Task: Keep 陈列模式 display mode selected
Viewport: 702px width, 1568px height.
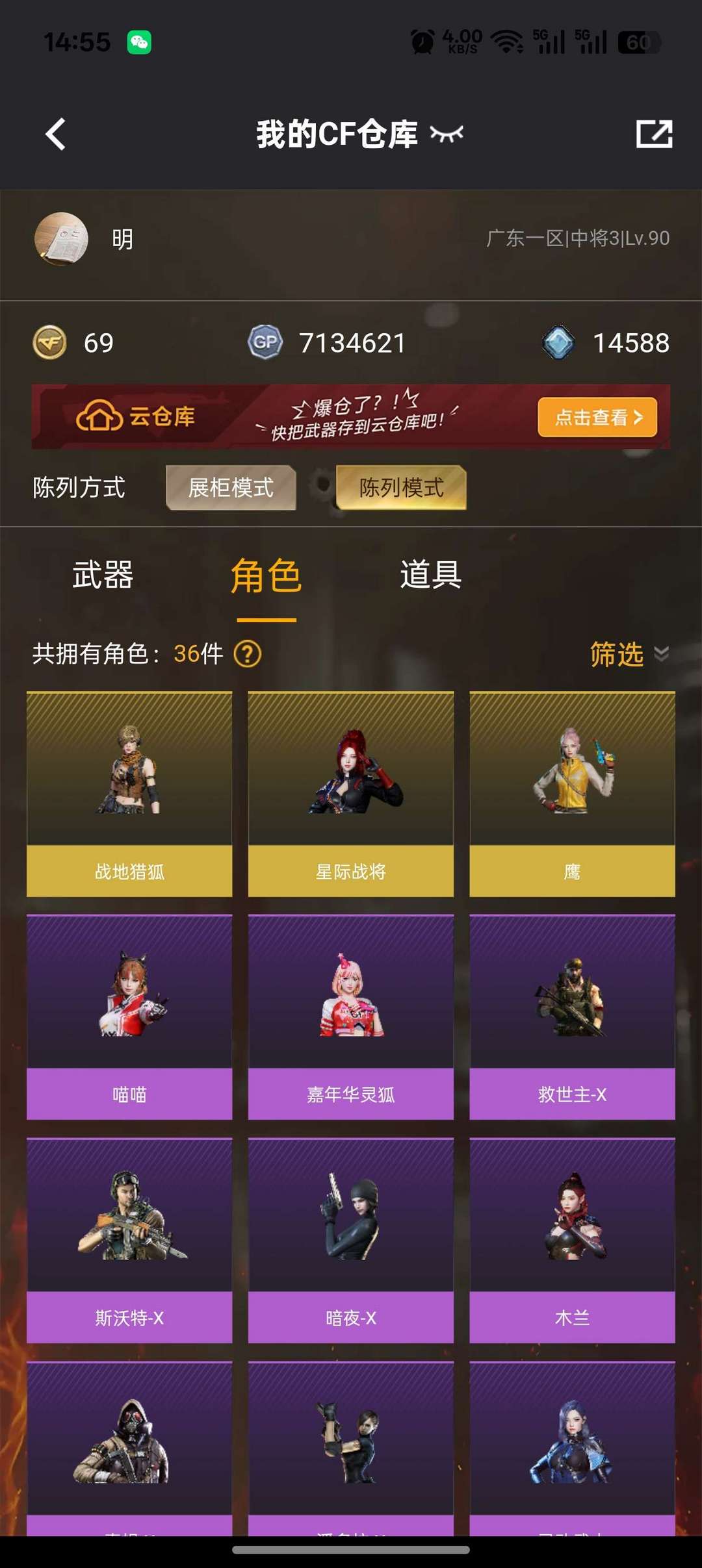Action: [x=400, y=488]
